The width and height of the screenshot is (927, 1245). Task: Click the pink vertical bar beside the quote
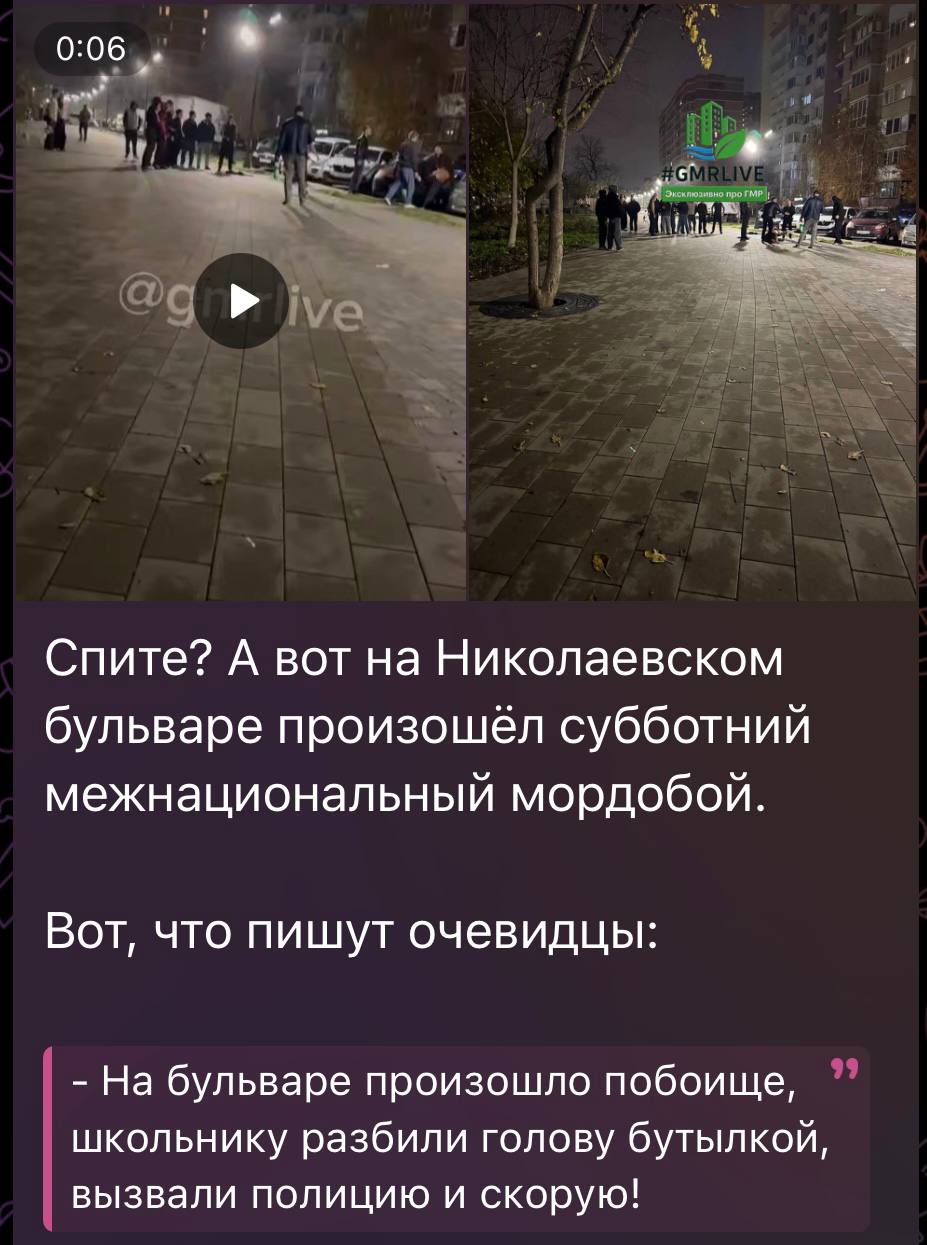tap(53, 1140)
